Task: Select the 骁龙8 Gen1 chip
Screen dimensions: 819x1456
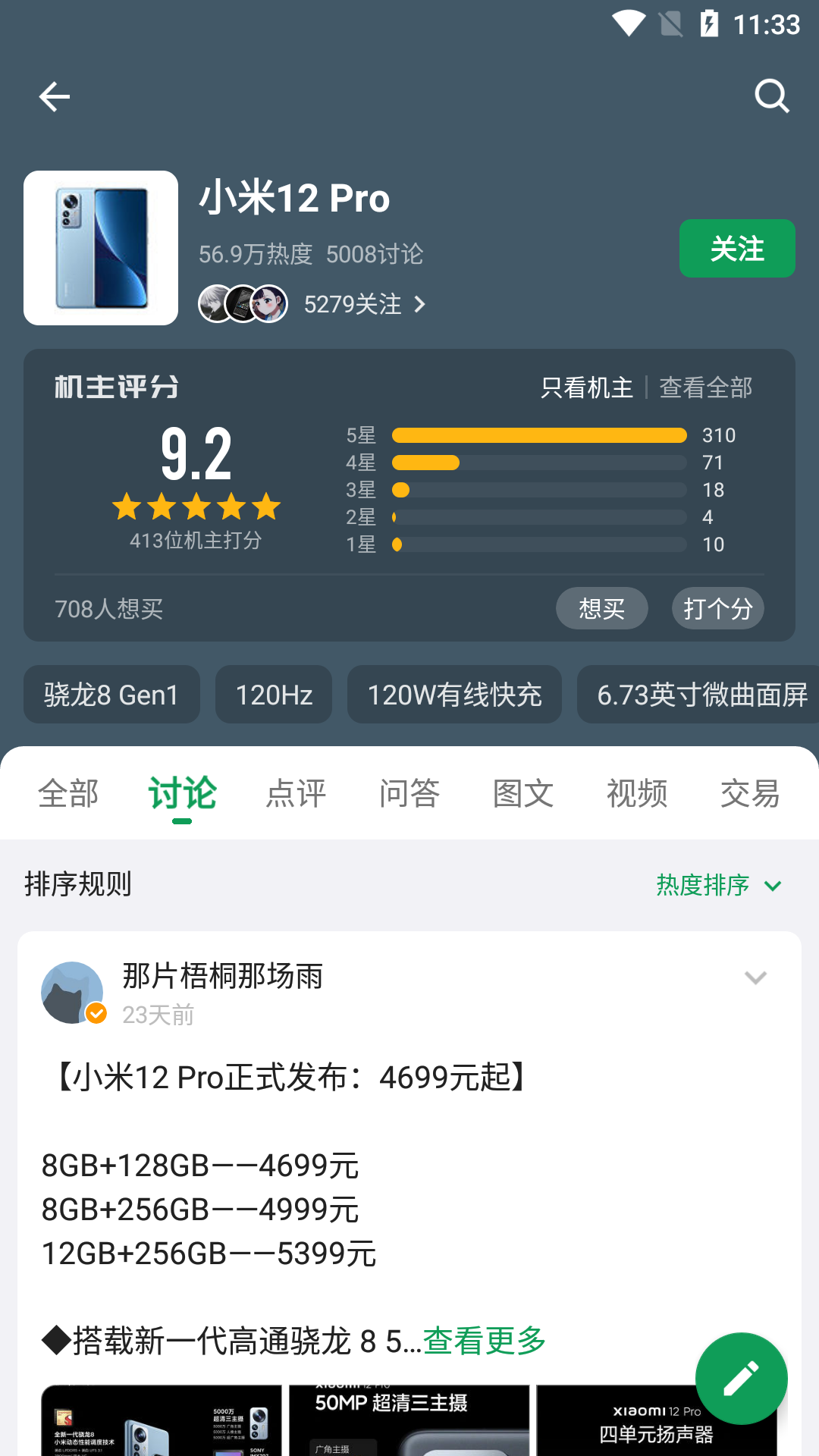Action: pos(111,695)
